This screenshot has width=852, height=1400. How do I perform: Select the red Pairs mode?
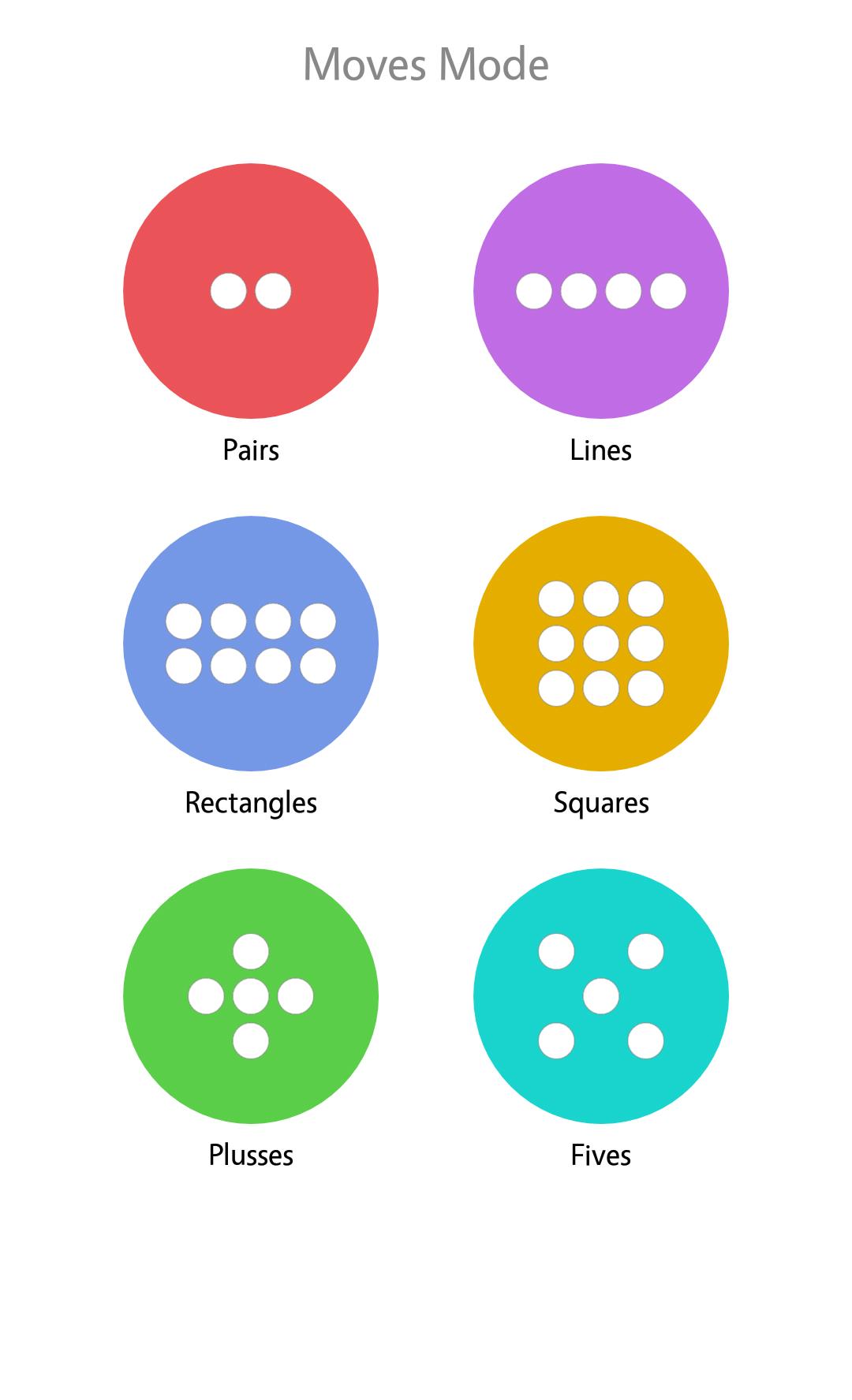(x=251, y=291)
